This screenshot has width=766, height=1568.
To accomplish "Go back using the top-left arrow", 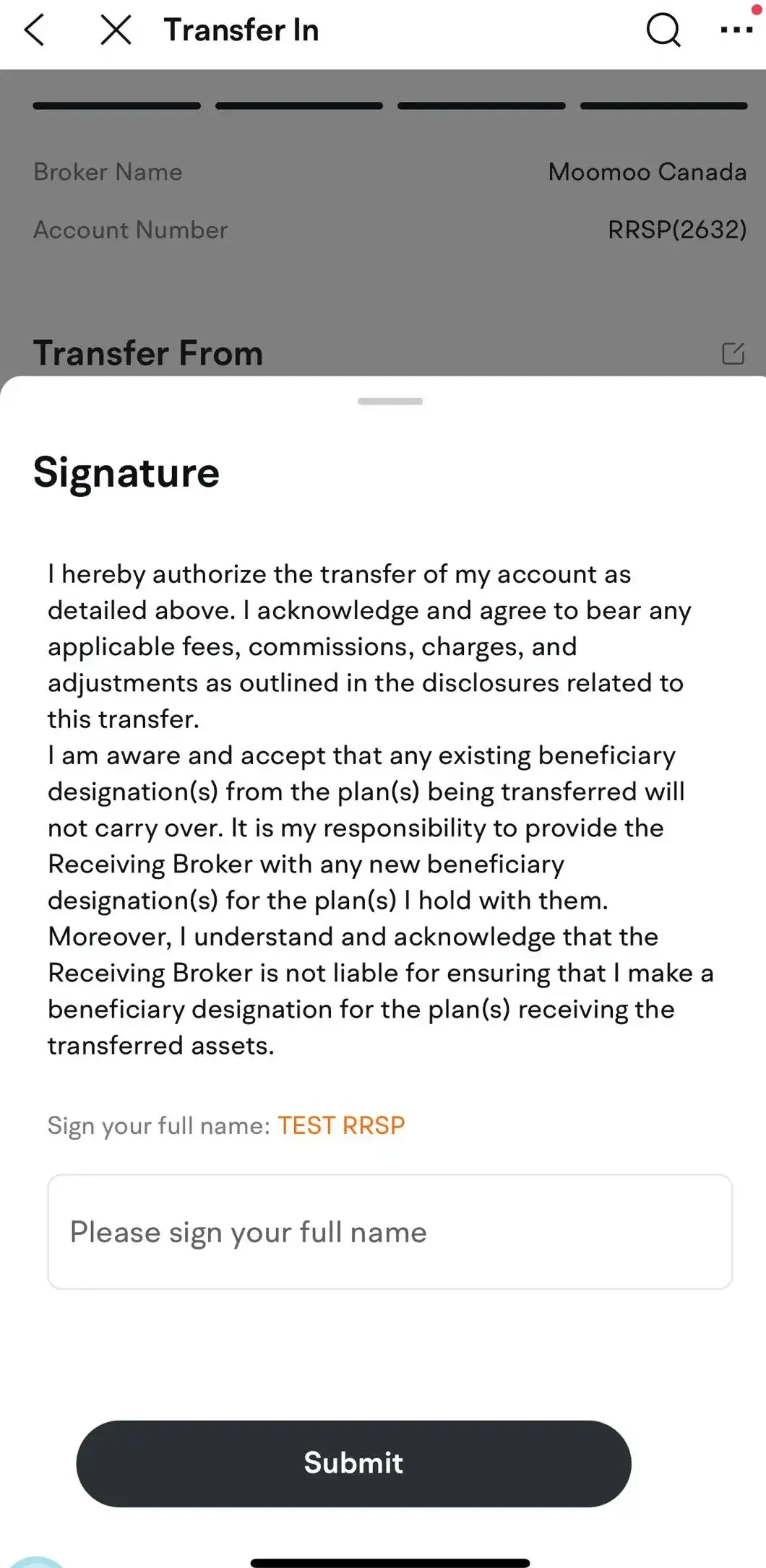I will pyautogui.click(x=34, y=30).
